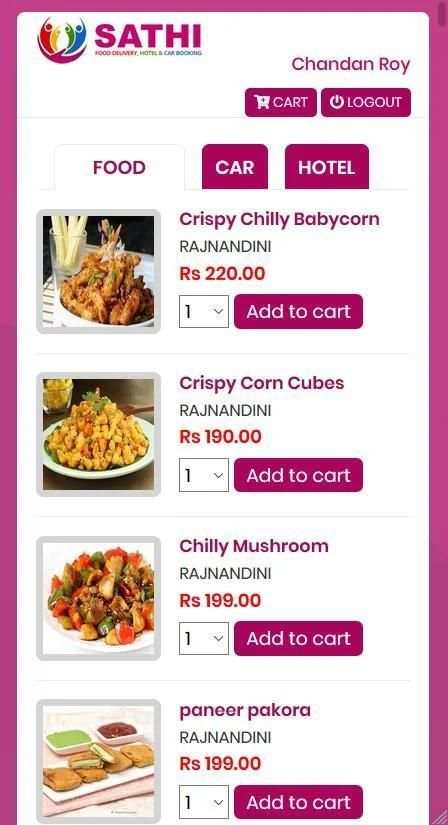Open quantity dropdown for Crispy Corn Cubes

204,475
